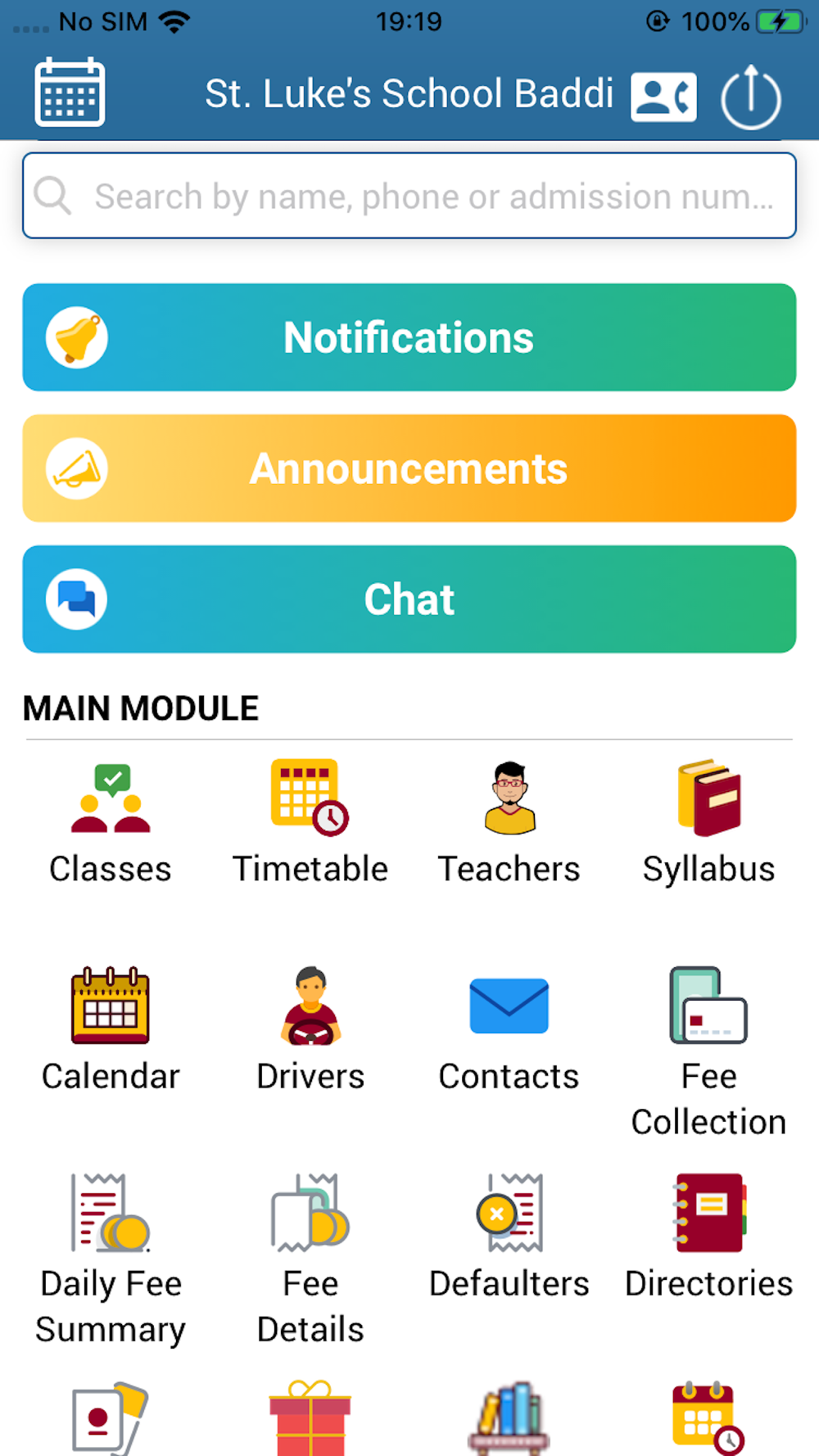The height and width of the screenshot is (1456, 819).
Task: Select the Drivers module
Action: click(x=310, y=1030)
